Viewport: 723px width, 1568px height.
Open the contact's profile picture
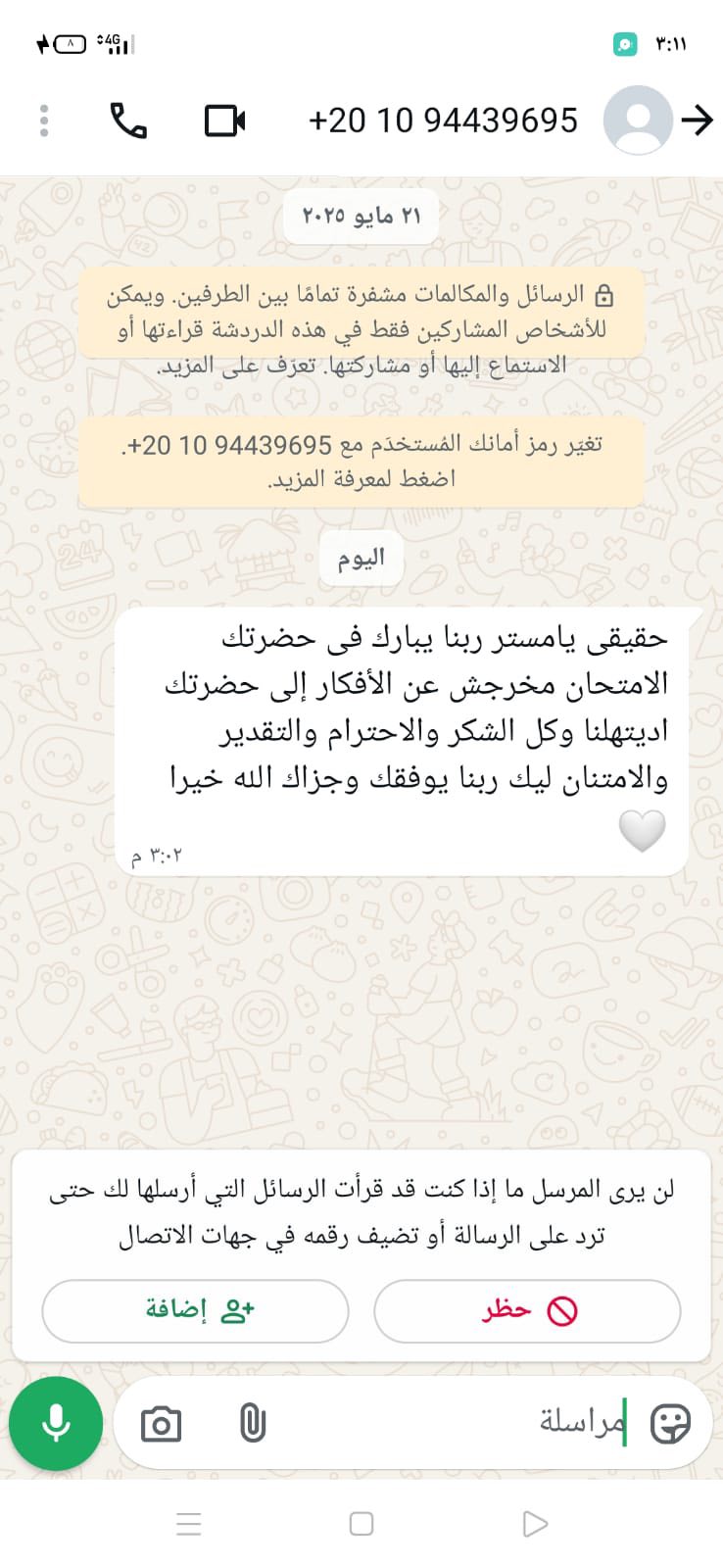638,121
